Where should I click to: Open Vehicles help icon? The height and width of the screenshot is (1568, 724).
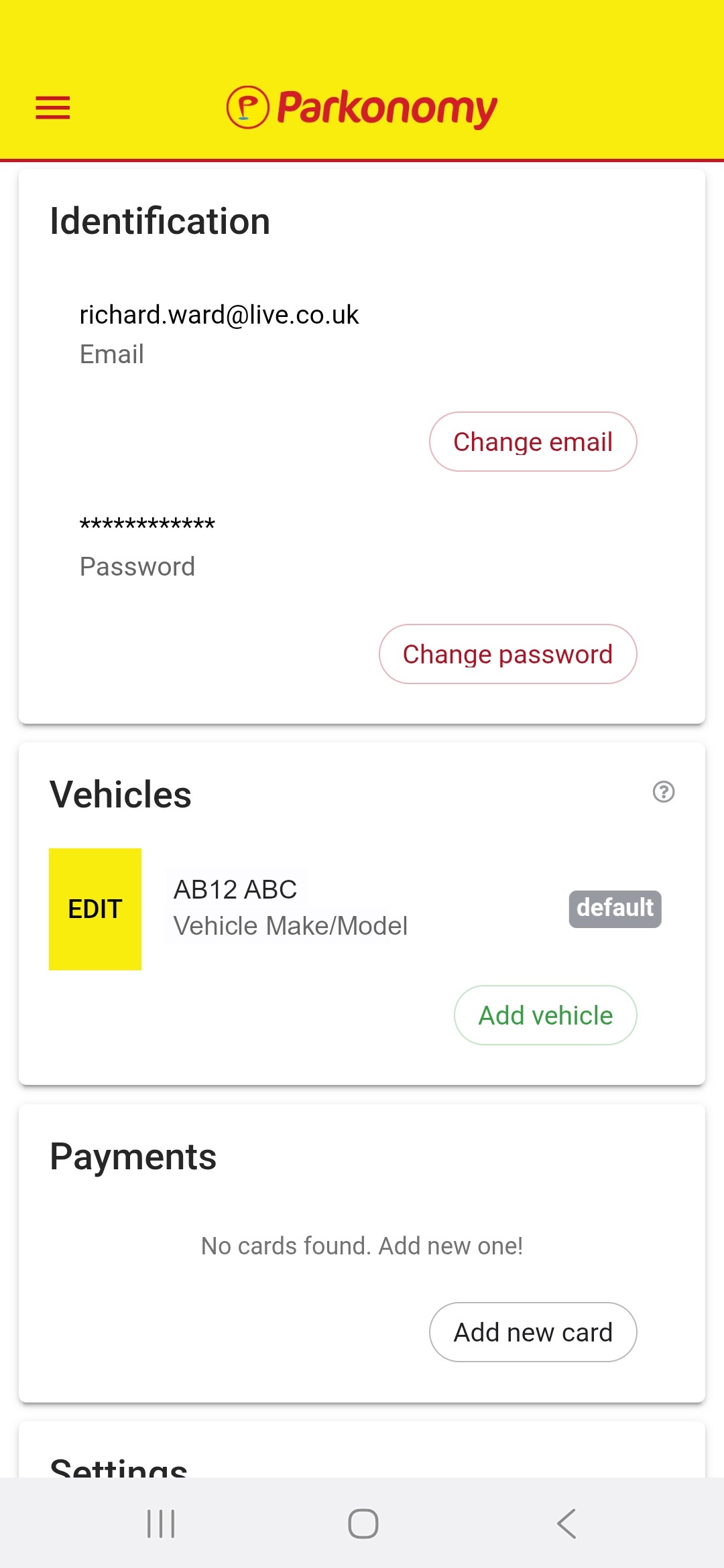point(664,792)
